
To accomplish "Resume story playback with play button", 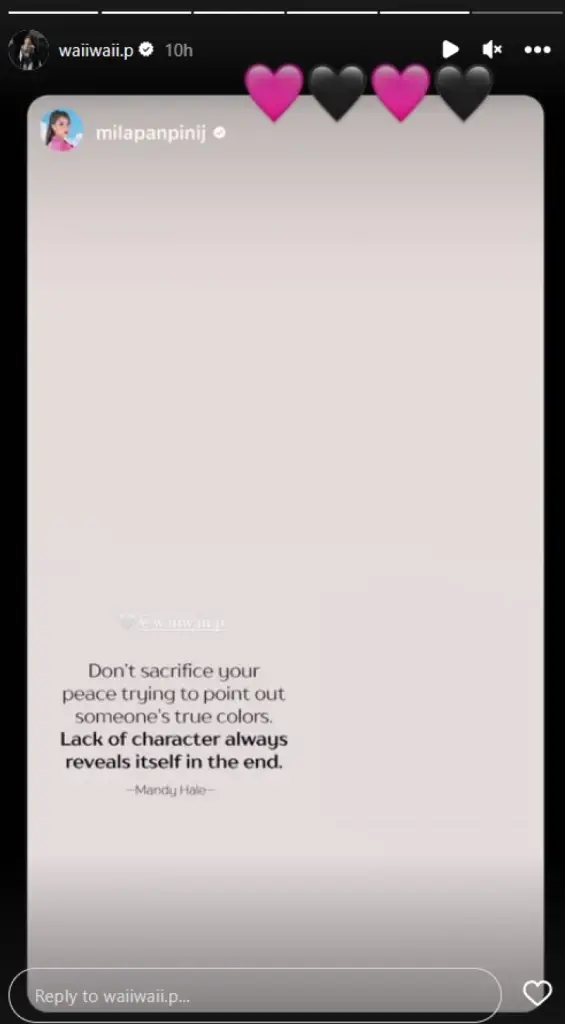I will pos(450,50).
